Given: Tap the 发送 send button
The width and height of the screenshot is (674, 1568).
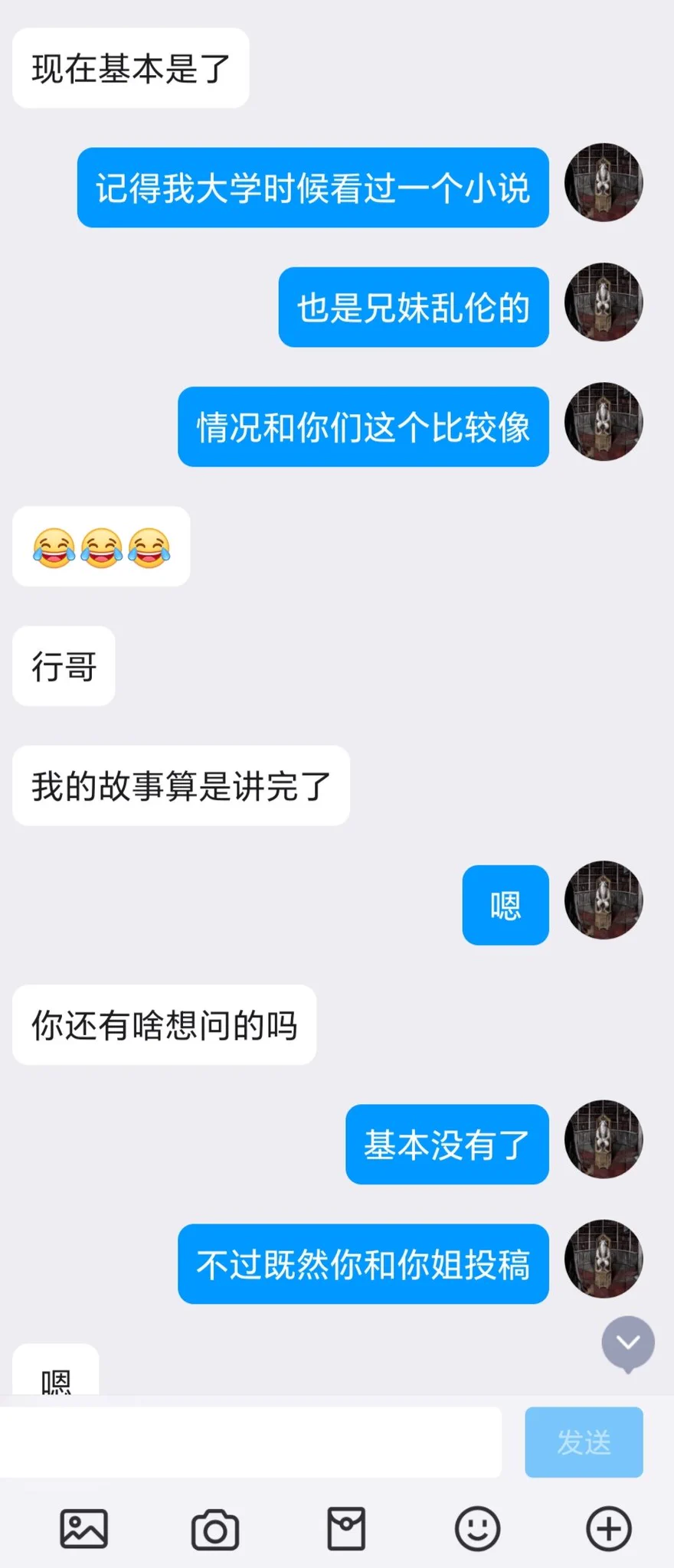Looking at the screenshot, I should pyautogui.click(x=584, y=1442).
